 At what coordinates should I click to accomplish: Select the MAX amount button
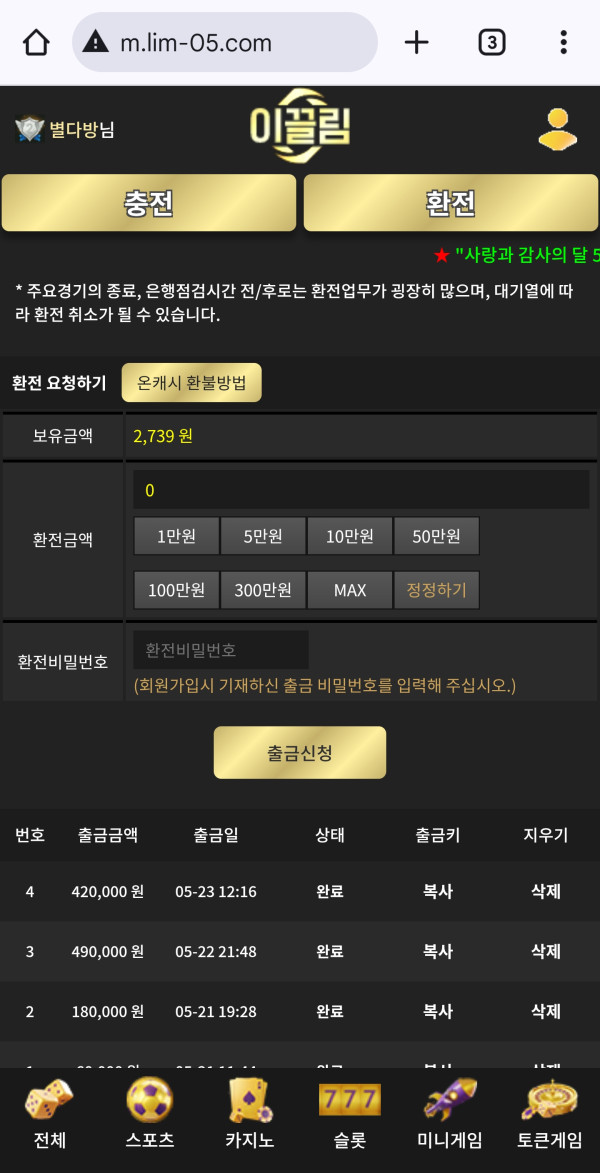350,590
